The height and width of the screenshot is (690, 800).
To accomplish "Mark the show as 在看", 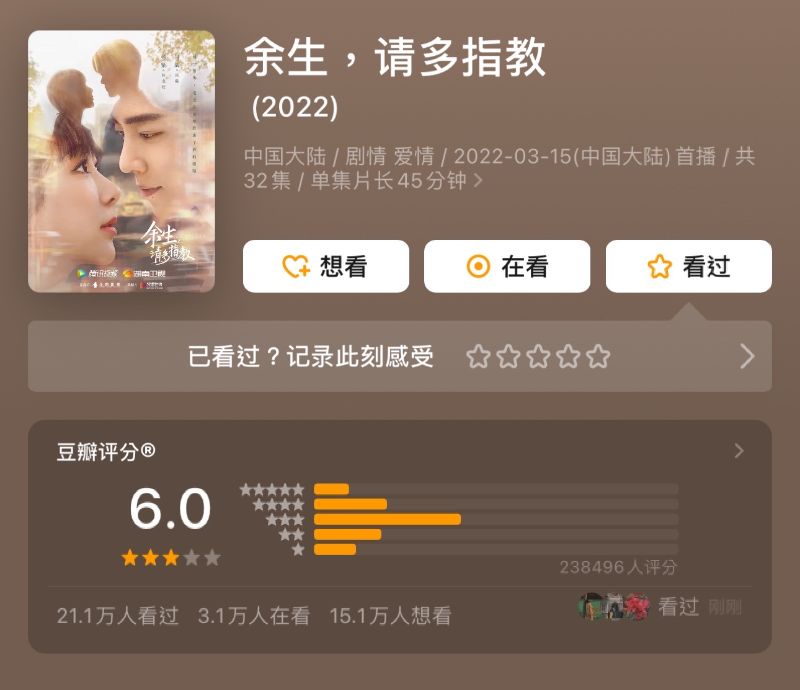I will [507, 266].
